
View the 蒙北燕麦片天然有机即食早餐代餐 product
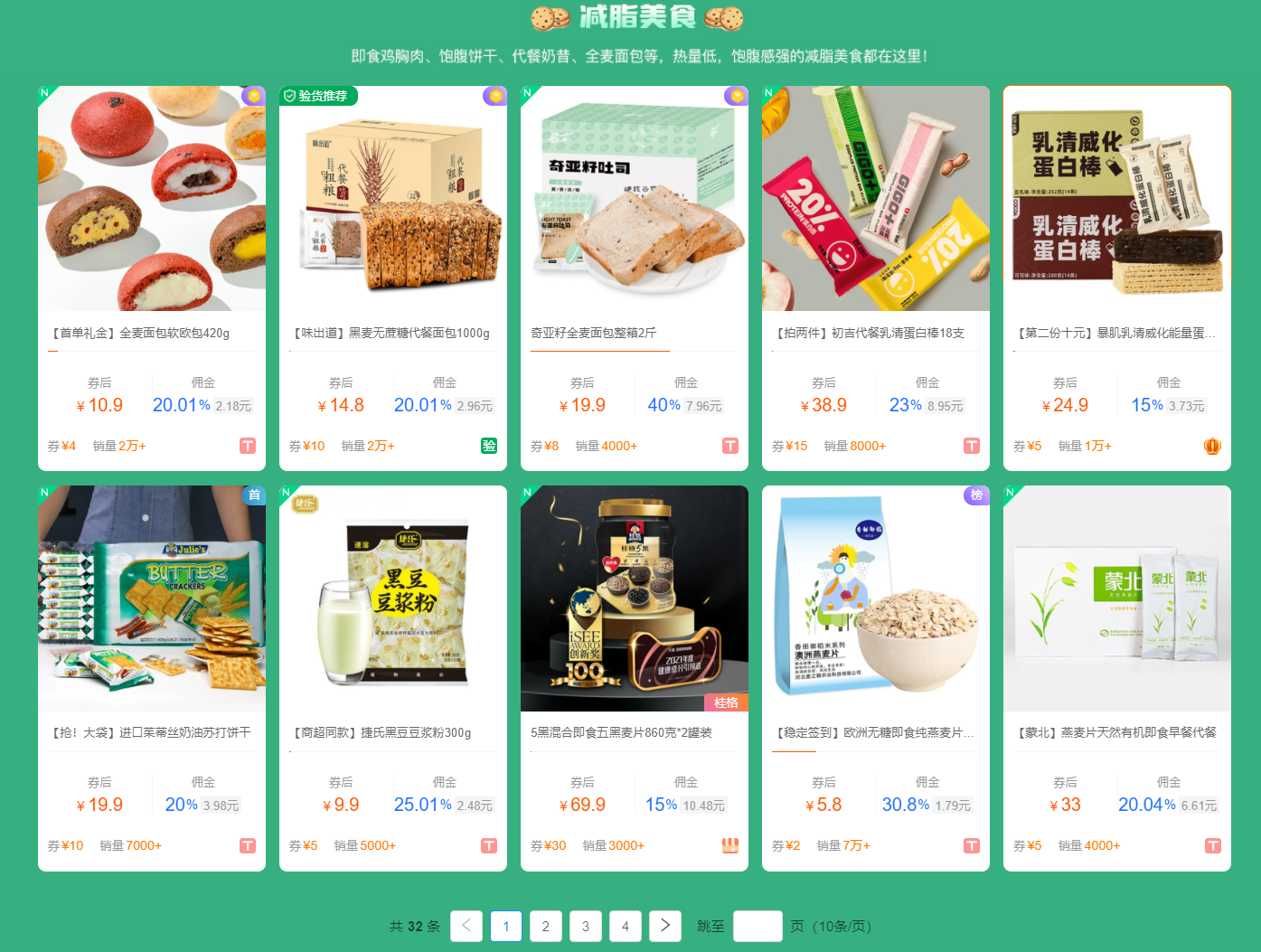[1117, 599]
